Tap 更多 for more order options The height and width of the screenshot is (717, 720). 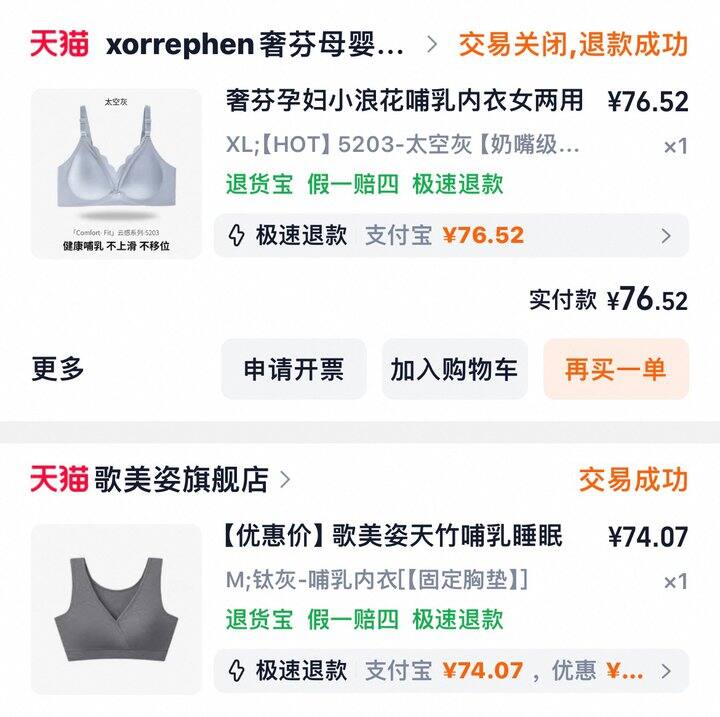click(x=58, y=369)
